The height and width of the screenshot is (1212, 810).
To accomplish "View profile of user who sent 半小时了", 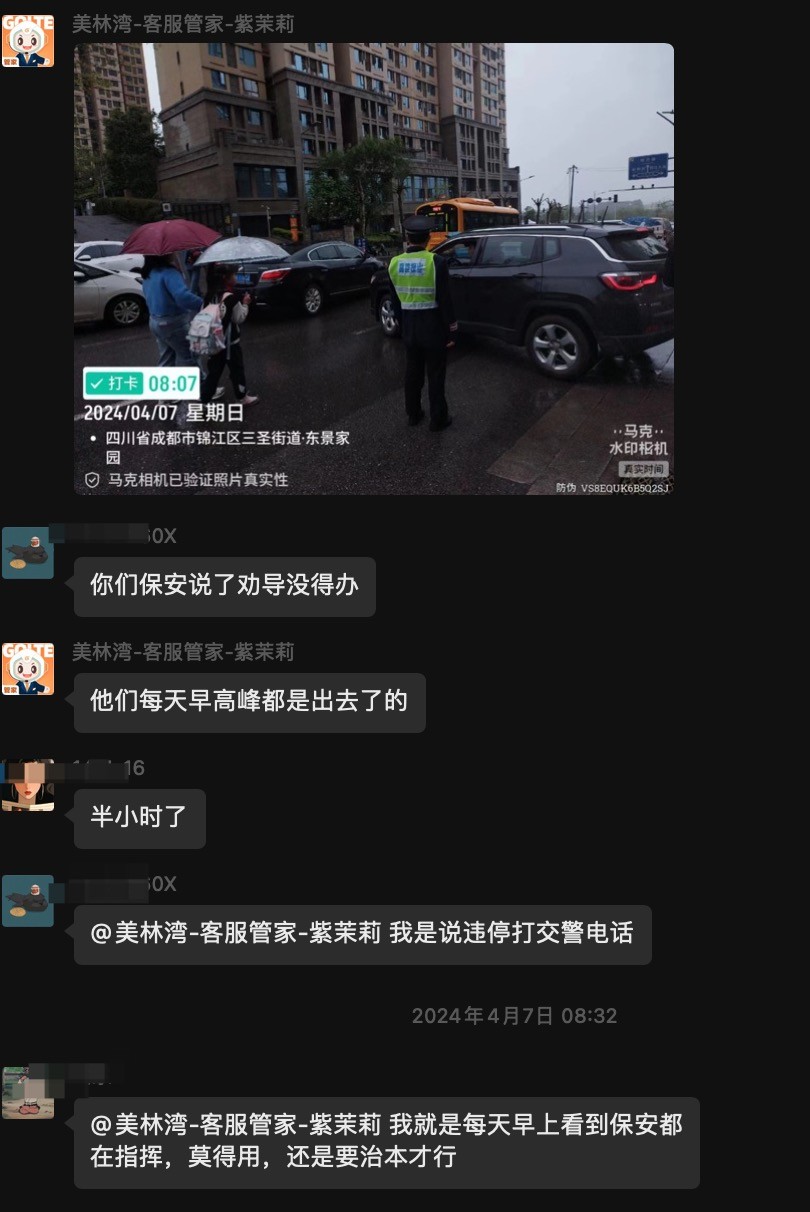I will tap(28, 785).
